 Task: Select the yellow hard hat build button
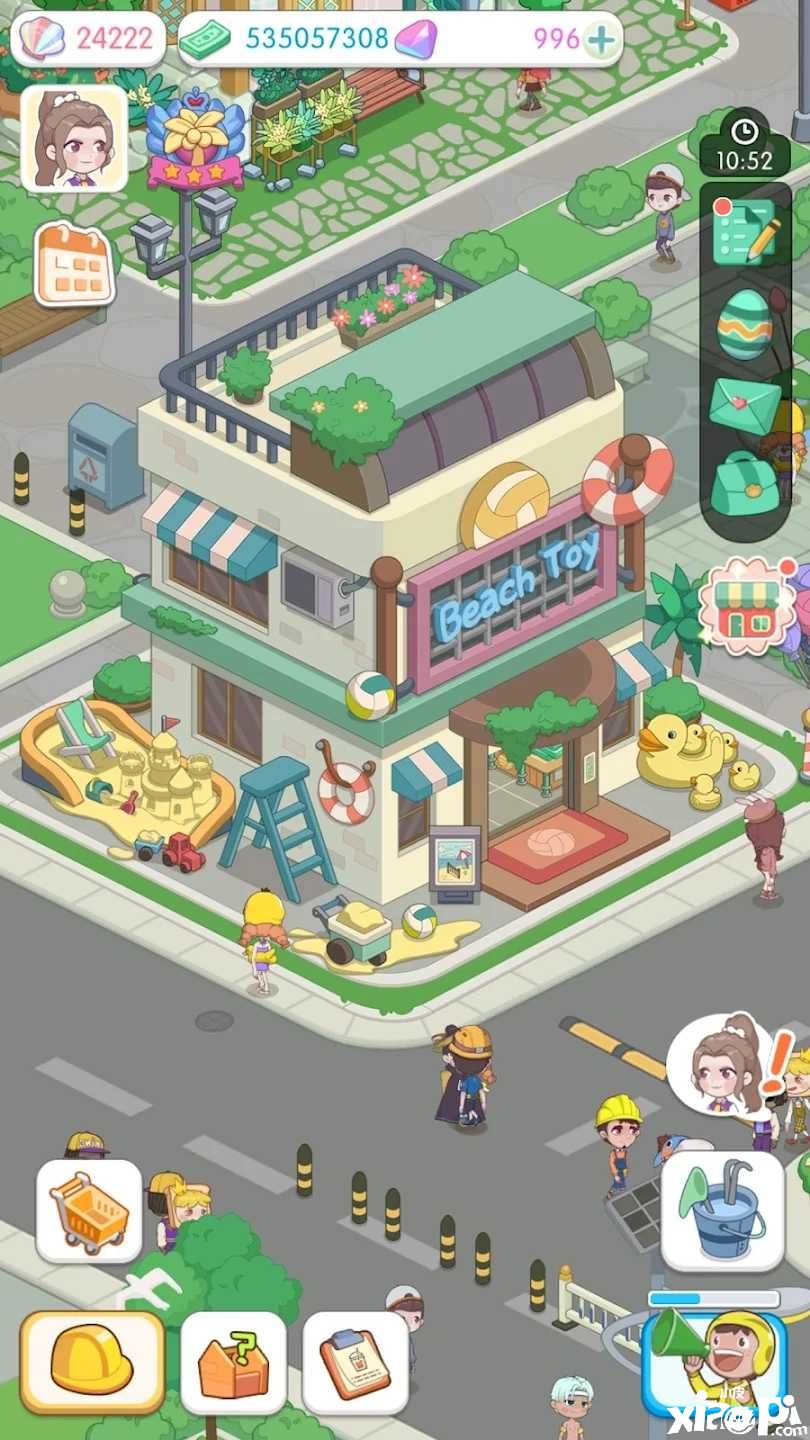click(91, 1361)
